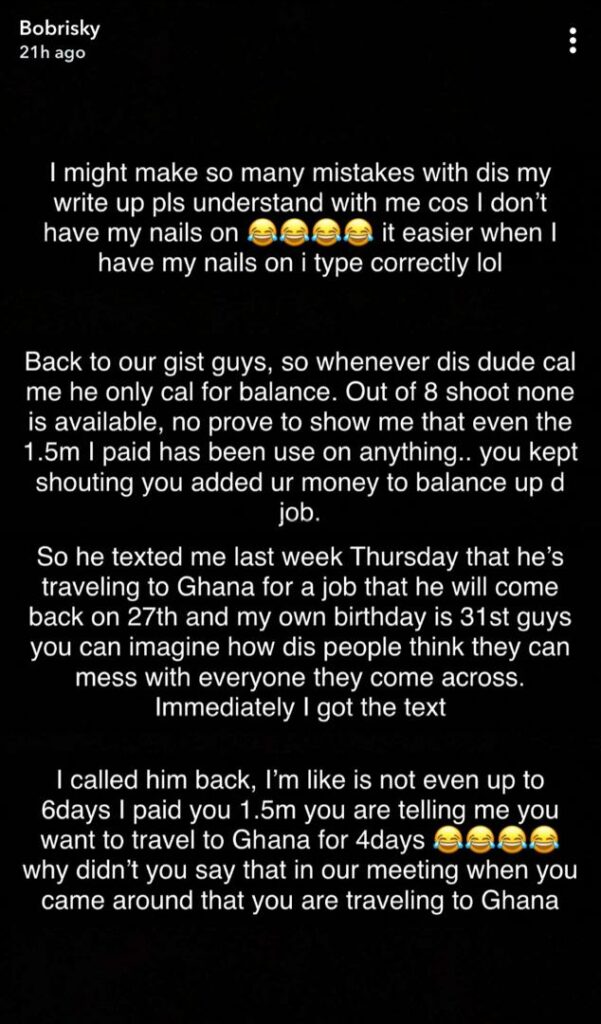
Task: Open the three-dot overflow menu
Action: click(x=572, y=40)
